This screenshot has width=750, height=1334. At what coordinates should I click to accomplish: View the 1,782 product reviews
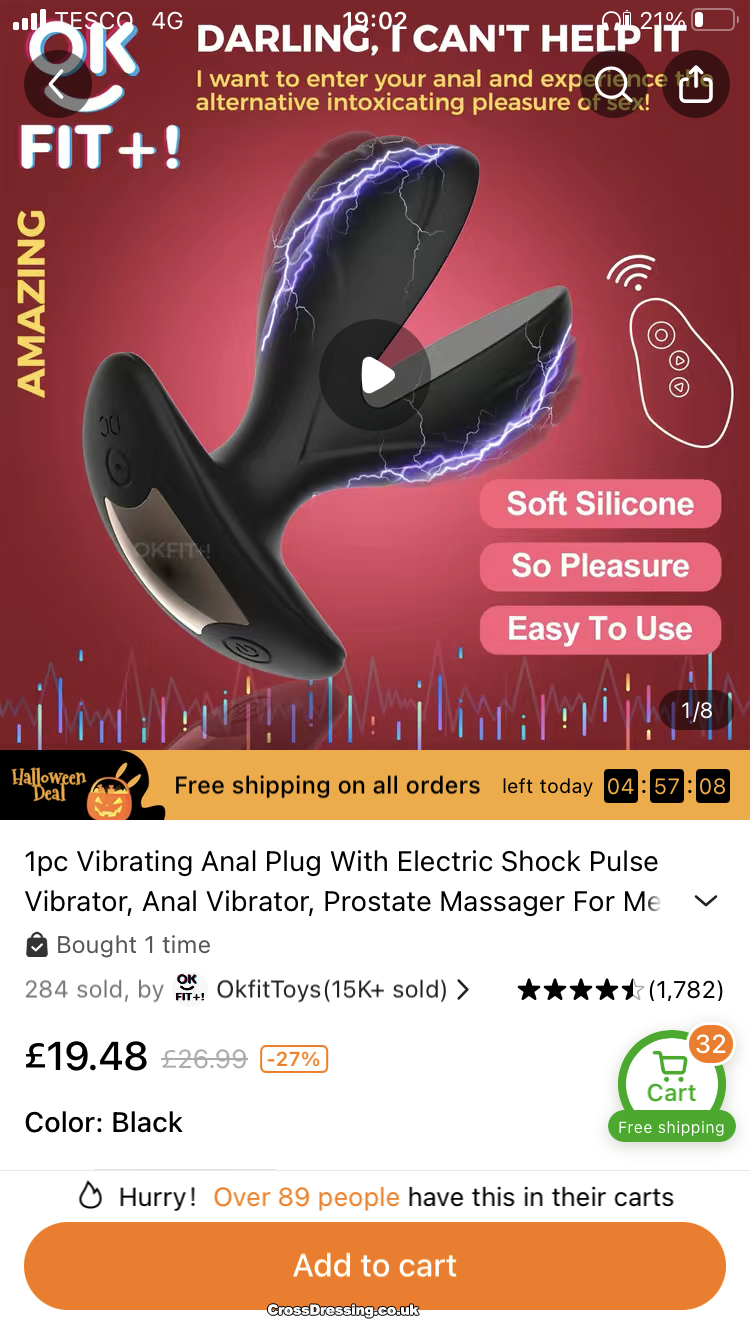coord(620,990)
